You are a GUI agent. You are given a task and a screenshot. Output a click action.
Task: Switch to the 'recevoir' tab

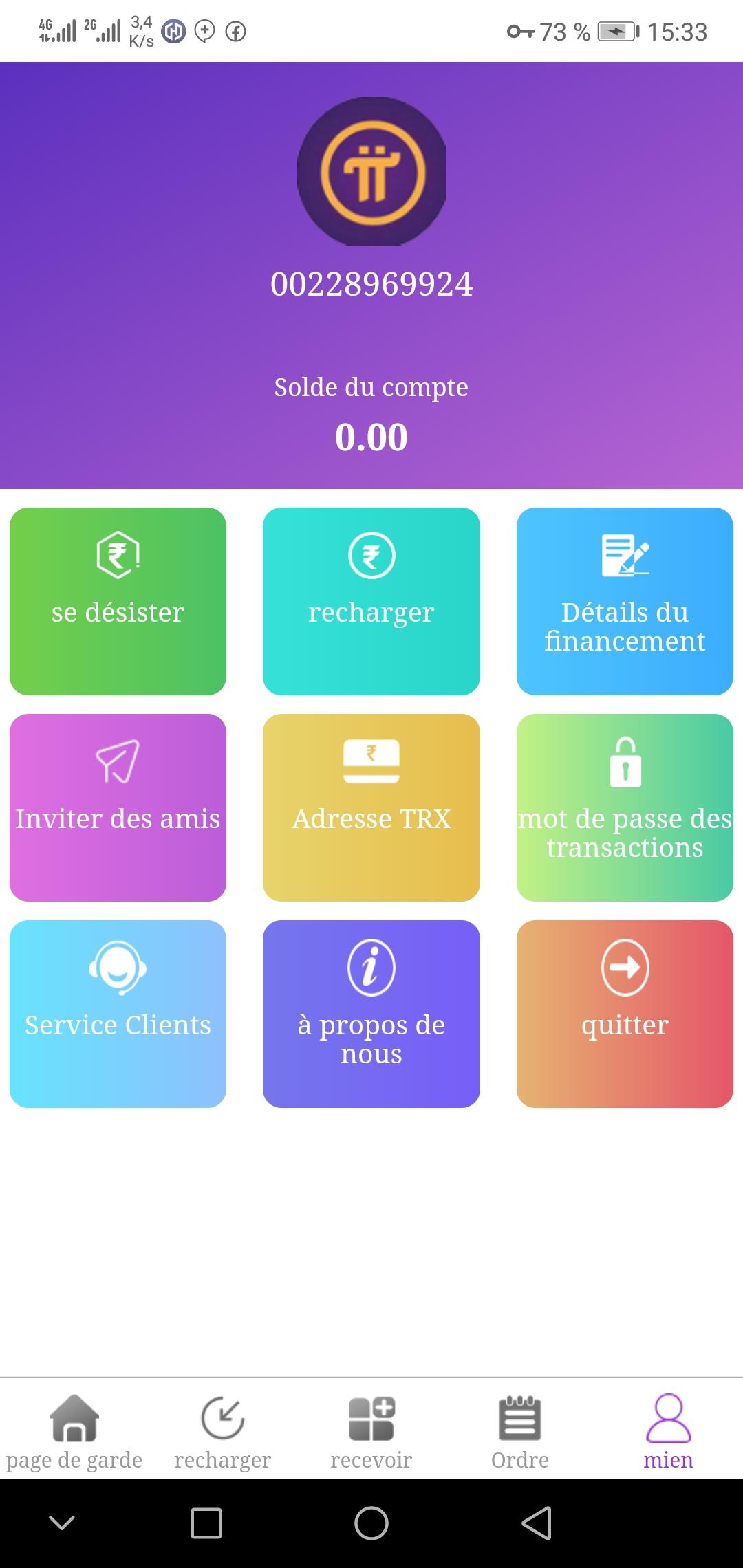371,1430
